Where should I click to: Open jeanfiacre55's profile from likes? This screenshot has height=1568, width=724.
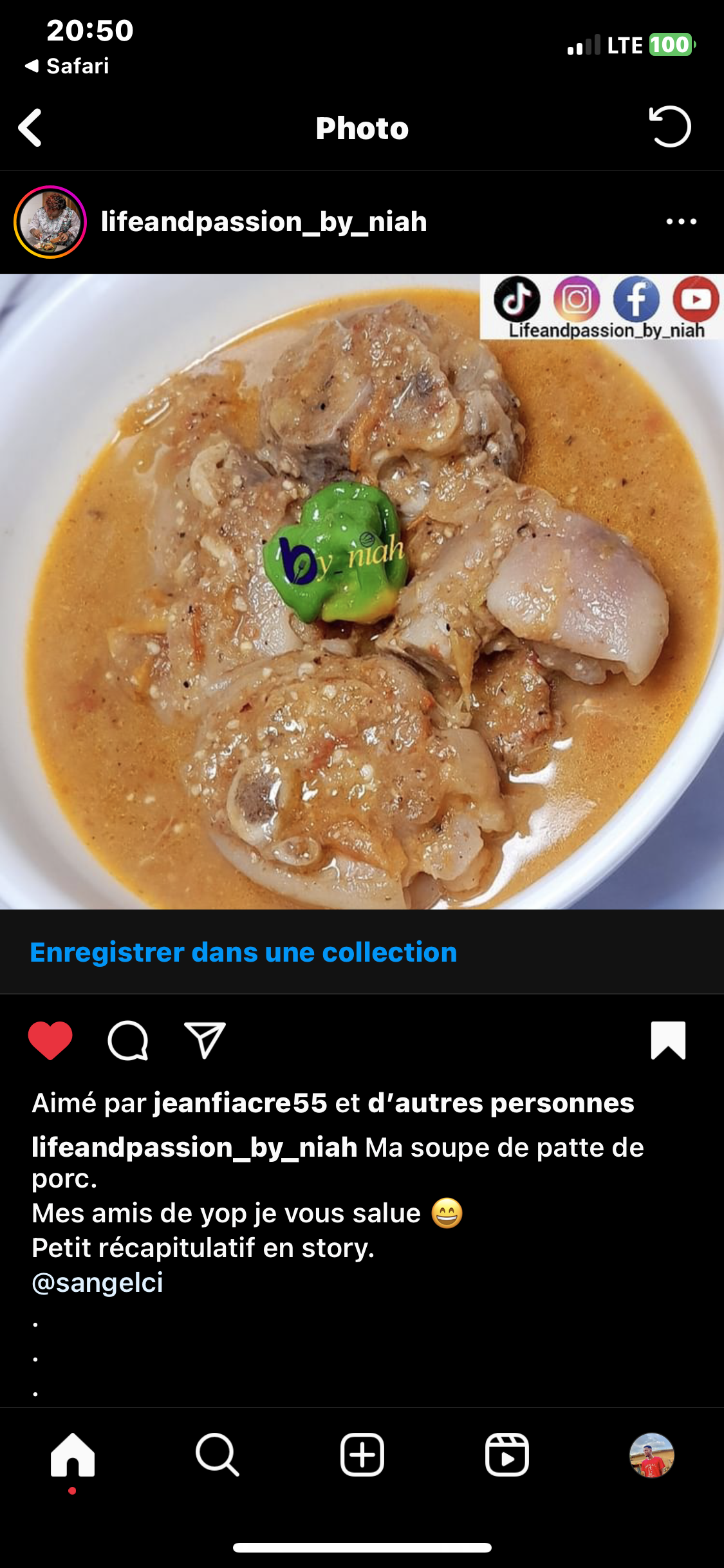point(240,1103)
